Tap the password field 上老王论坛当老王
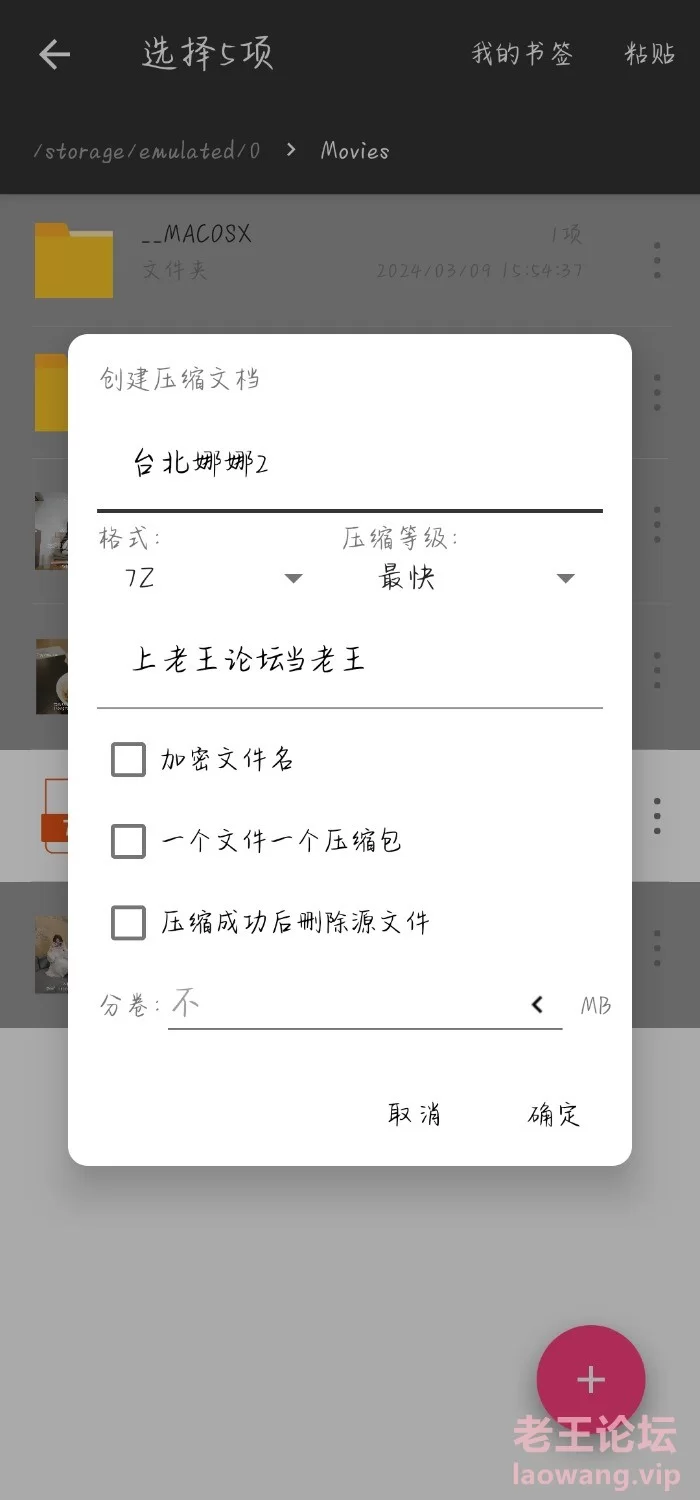 [x=349, y=660]
